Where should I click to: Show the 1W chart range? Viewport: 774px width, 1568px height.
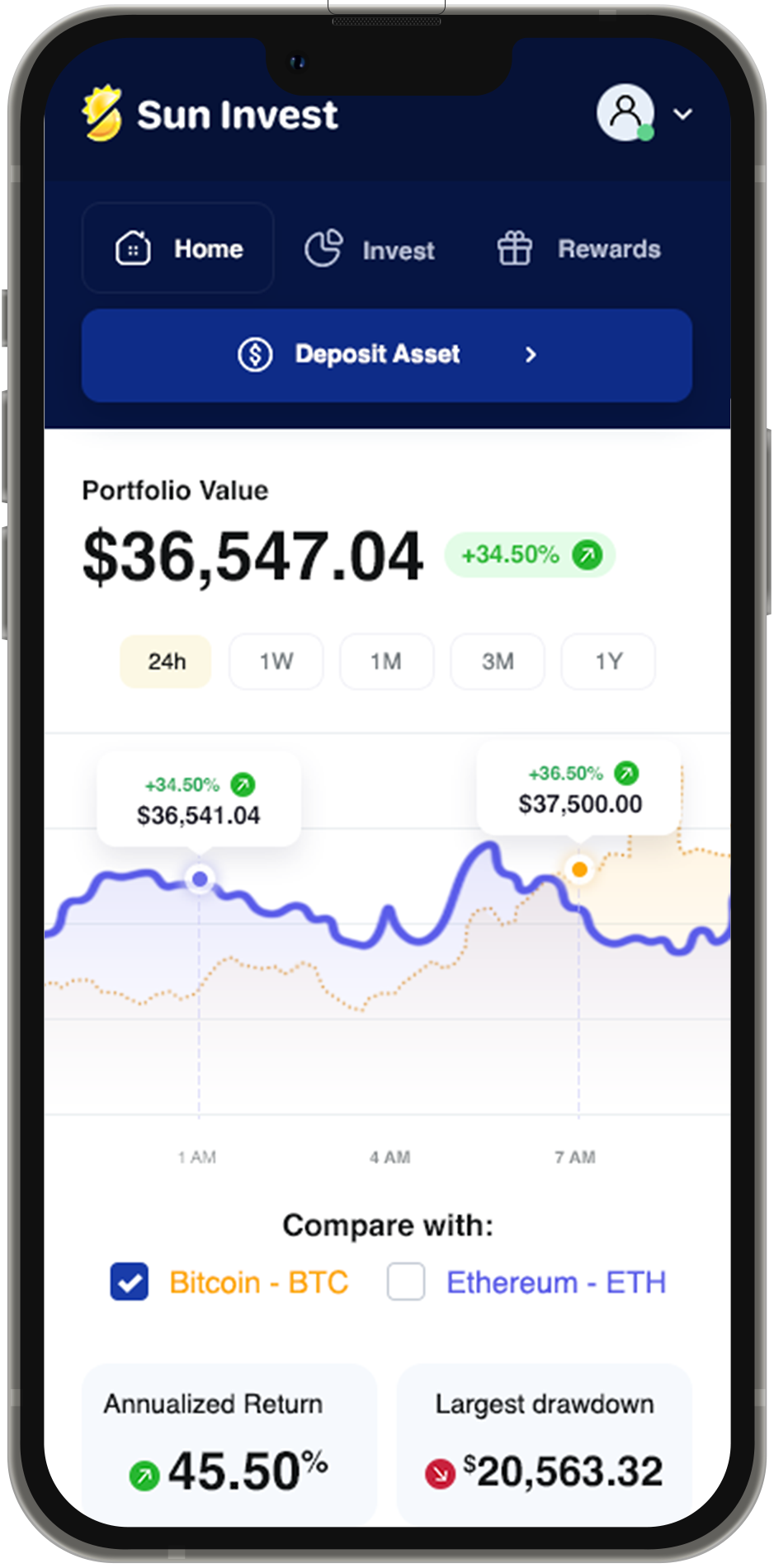(x=276, y=662)
